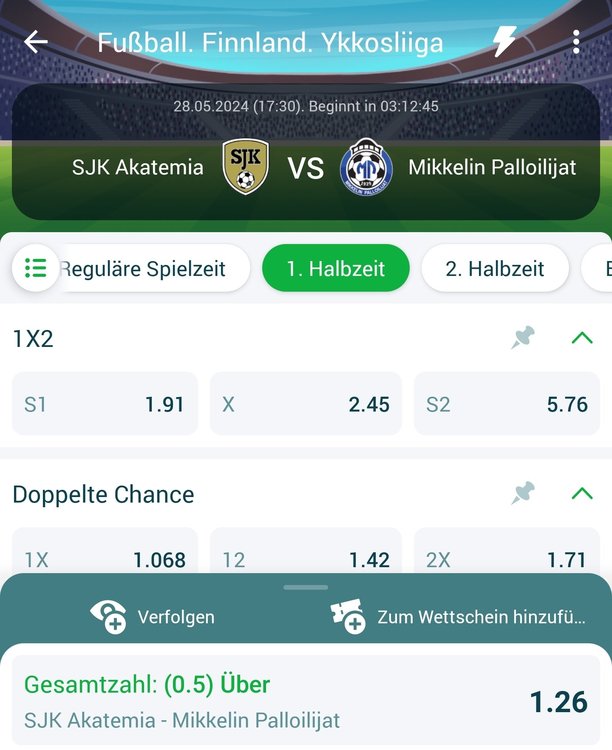Tap Verfolgen to track the bet
Image resolution: width=612 pixels, height=750 pixels.
click(153, 617)
